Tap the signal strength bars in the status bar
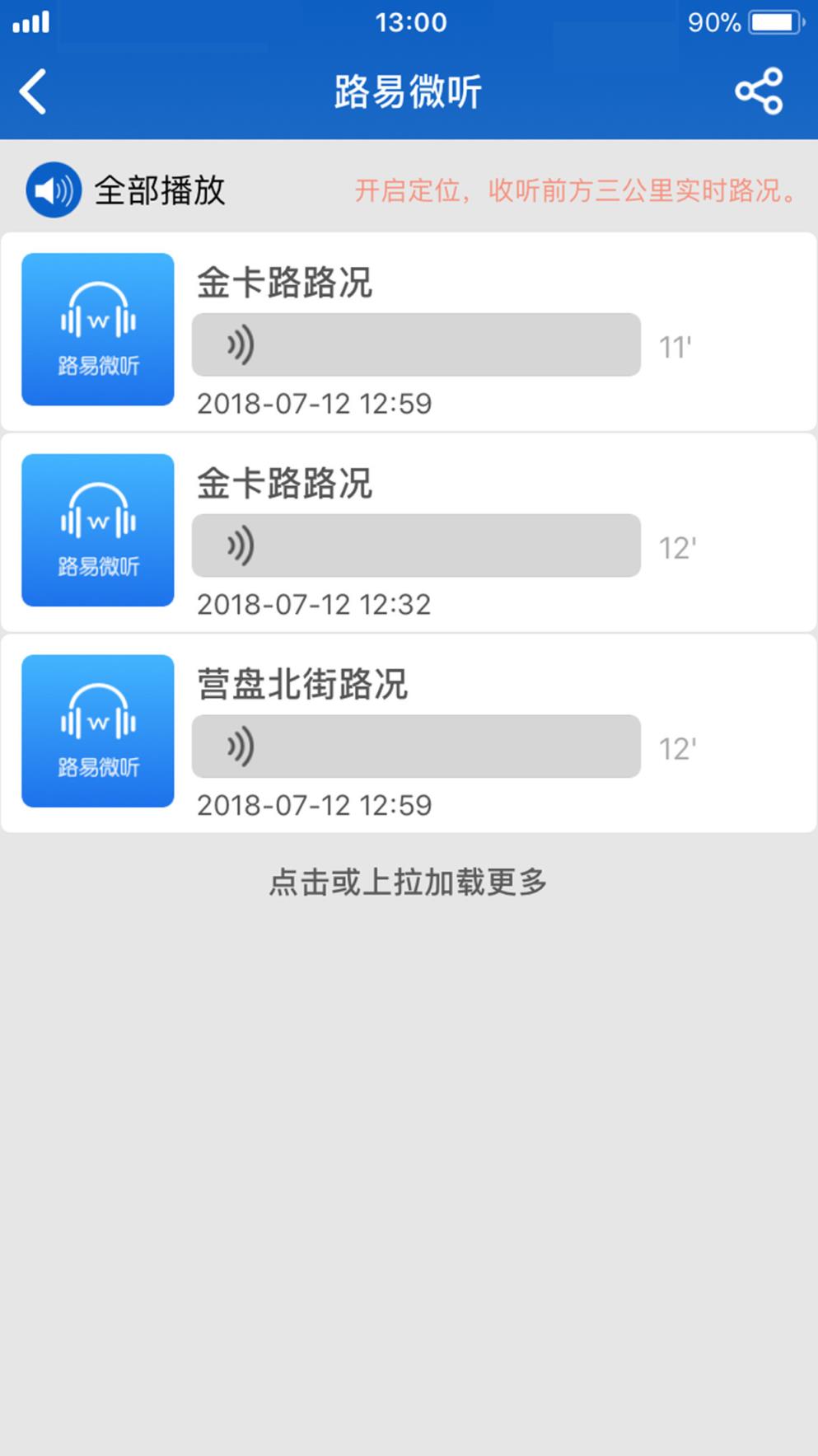 [x=30, y=22]
